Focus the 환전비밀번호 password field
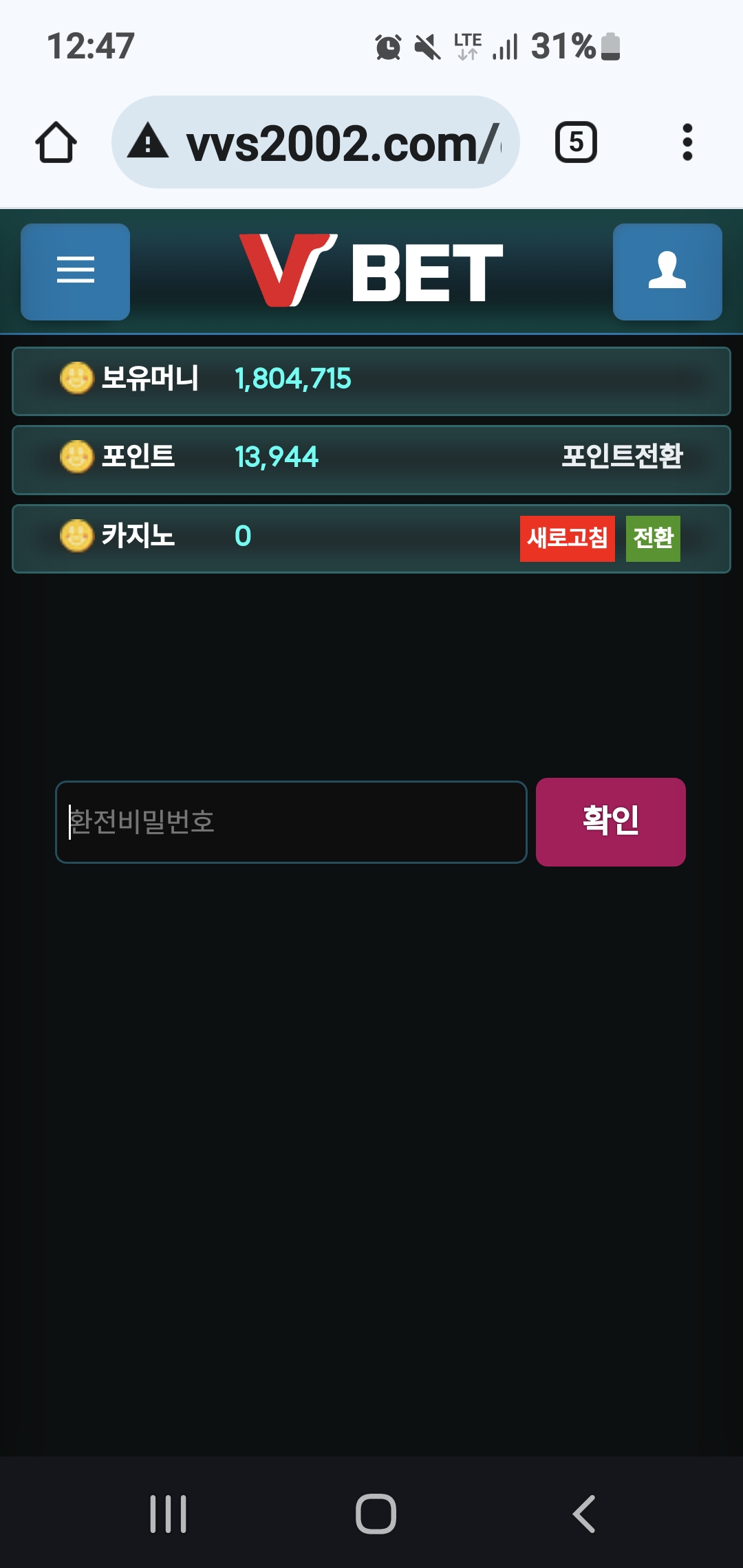Image resolution: width=743 pixels, height=1568 pixels. tap(291, 822)
